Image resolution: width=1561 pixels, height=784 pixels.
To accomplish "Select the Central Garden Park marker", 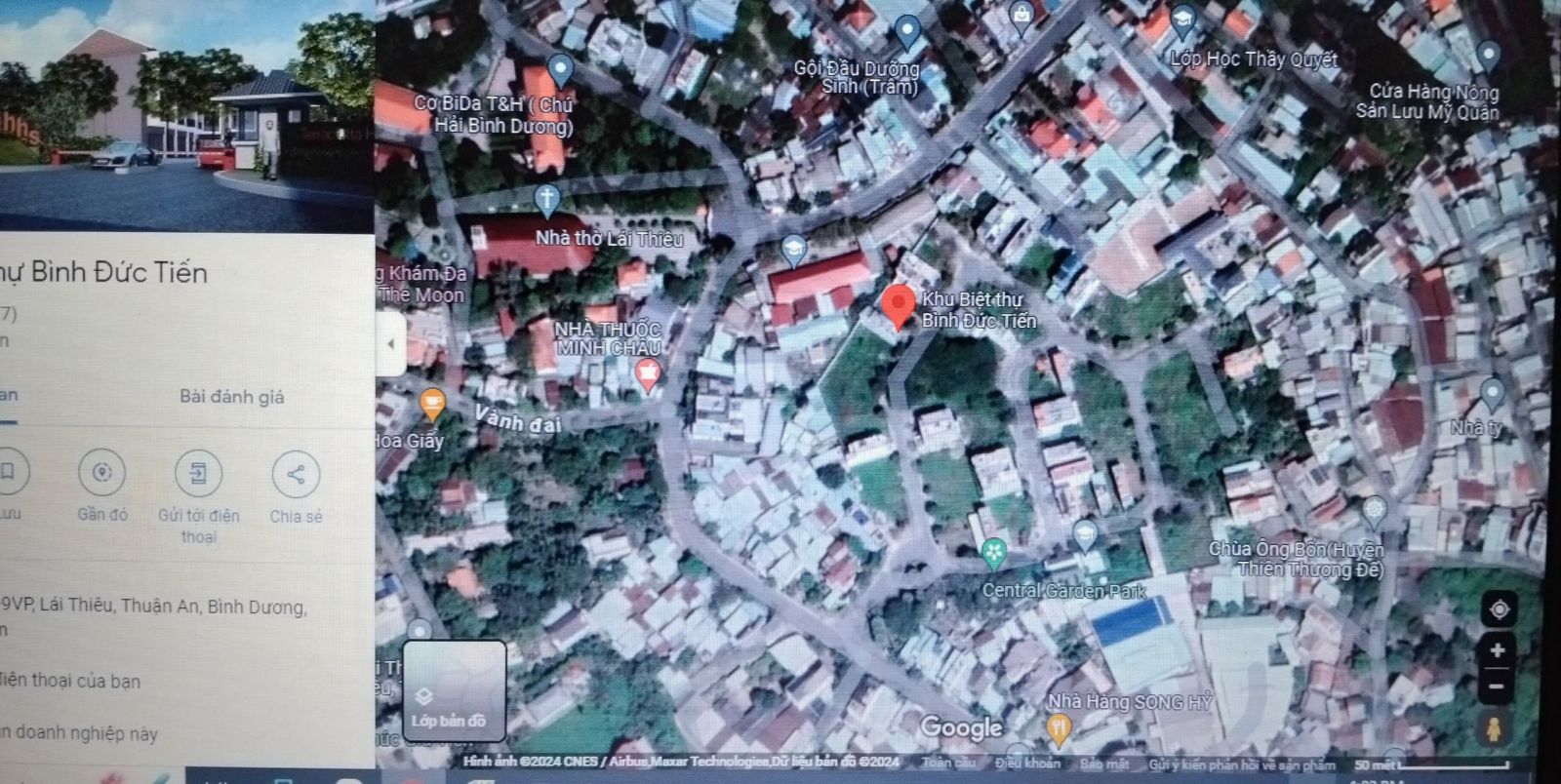I will click(x=994, y=554).
